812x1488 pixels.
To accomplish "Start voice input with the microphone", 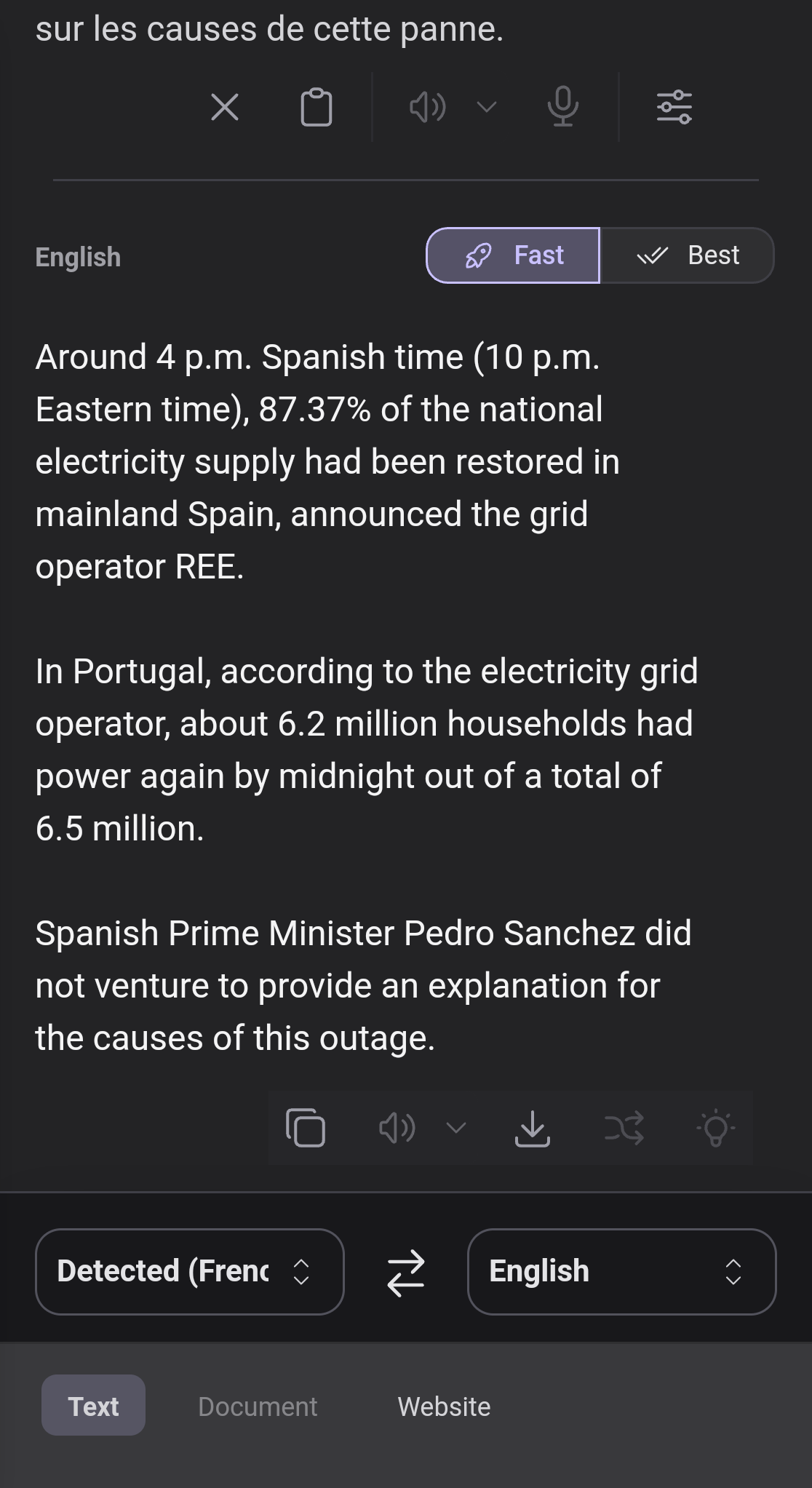I will 562,108.
